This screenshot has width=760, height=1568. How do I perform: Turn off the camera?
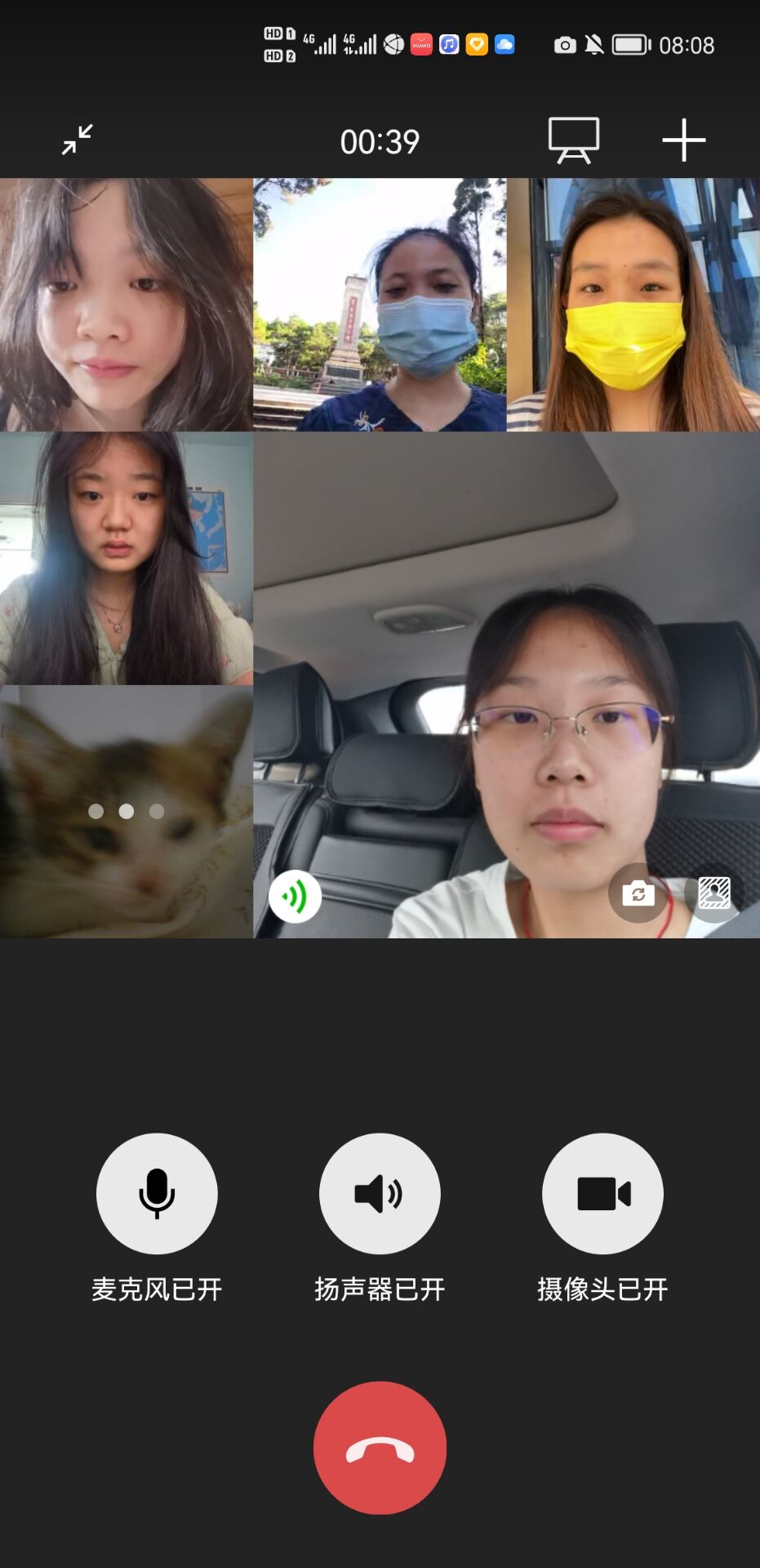click(x=602, y=1193)
